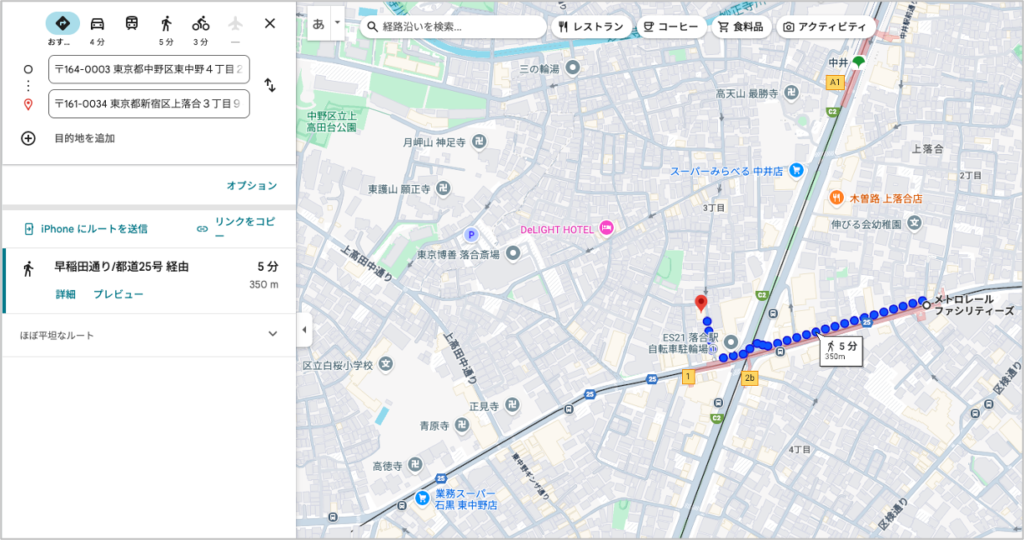The image size is (1024, 540).
Task: Show コーヒー places along the route
Action: [x=669, y=26]
